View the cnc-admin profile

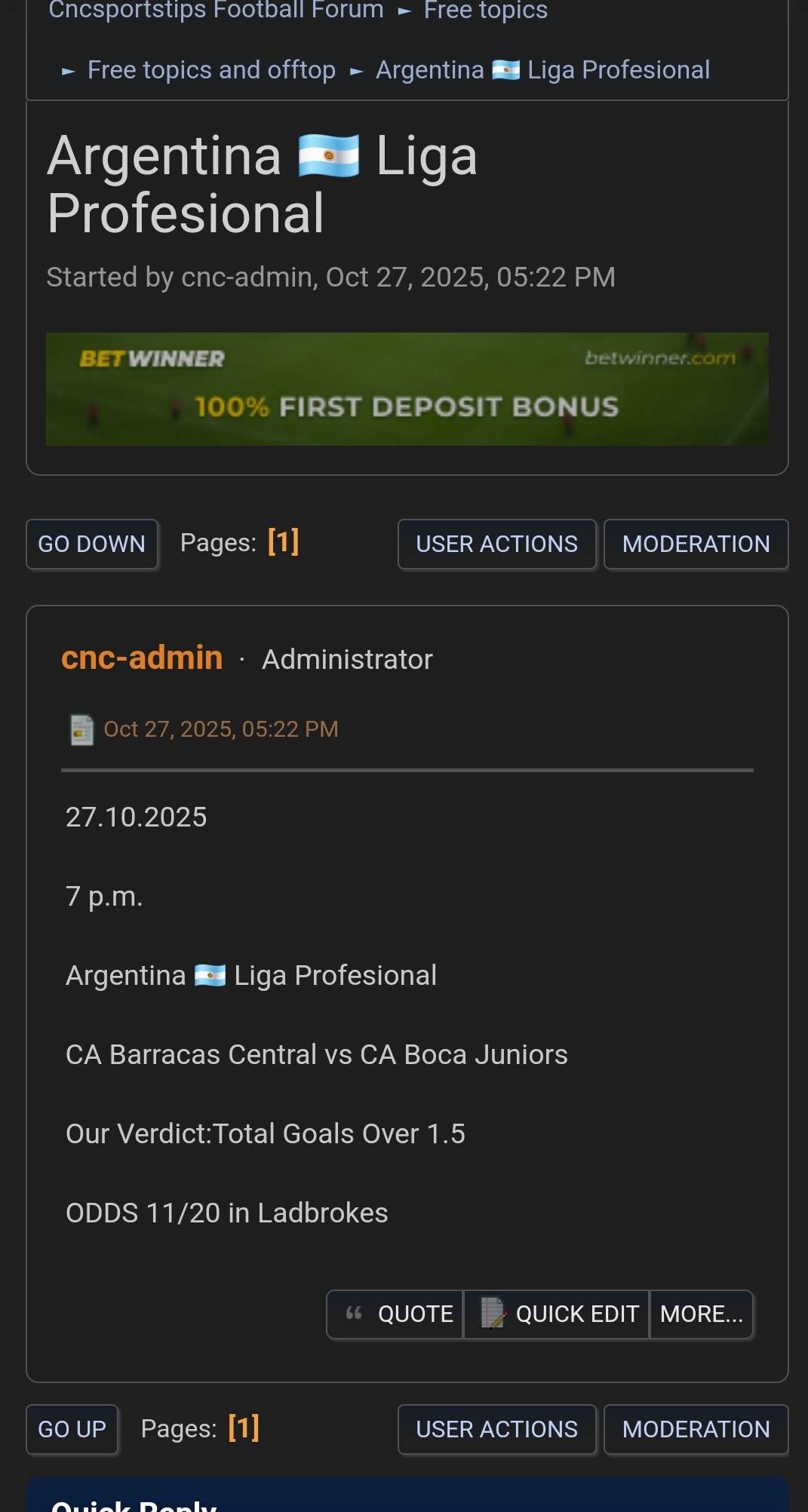tap(142, 658)
